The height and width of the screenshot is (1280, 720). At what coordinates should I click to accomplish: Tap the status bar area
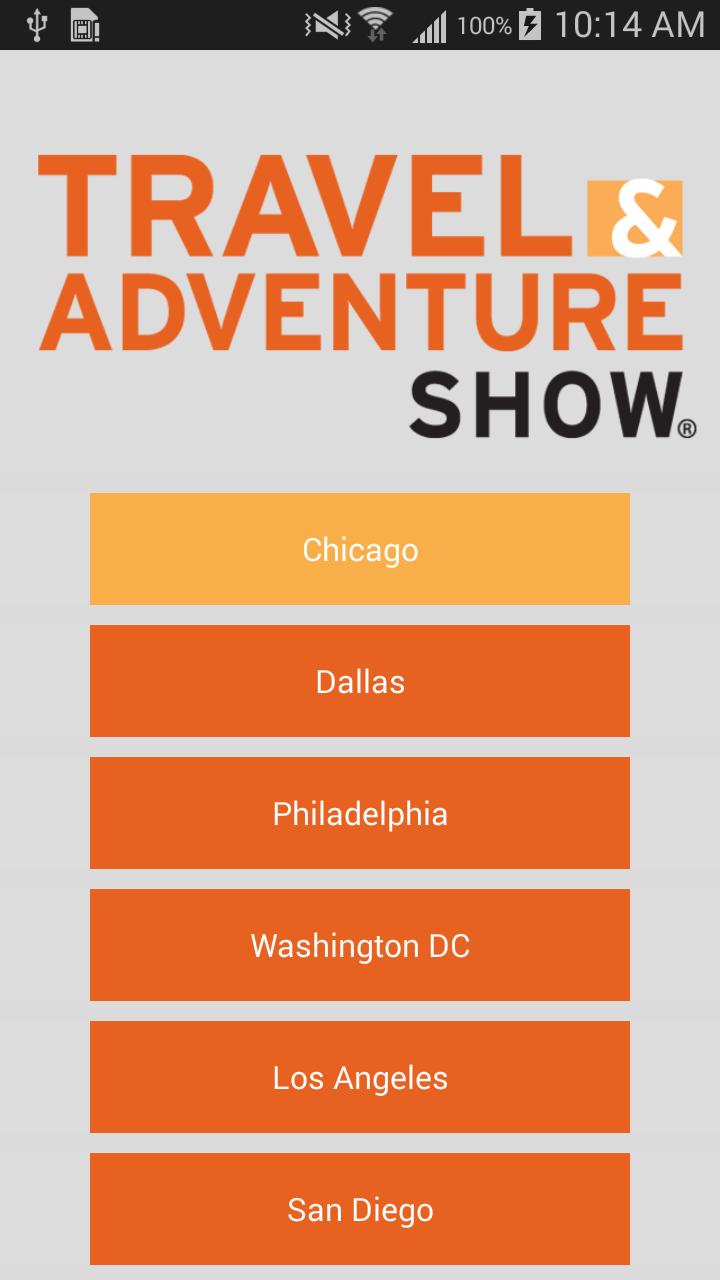tap(360, 24)
